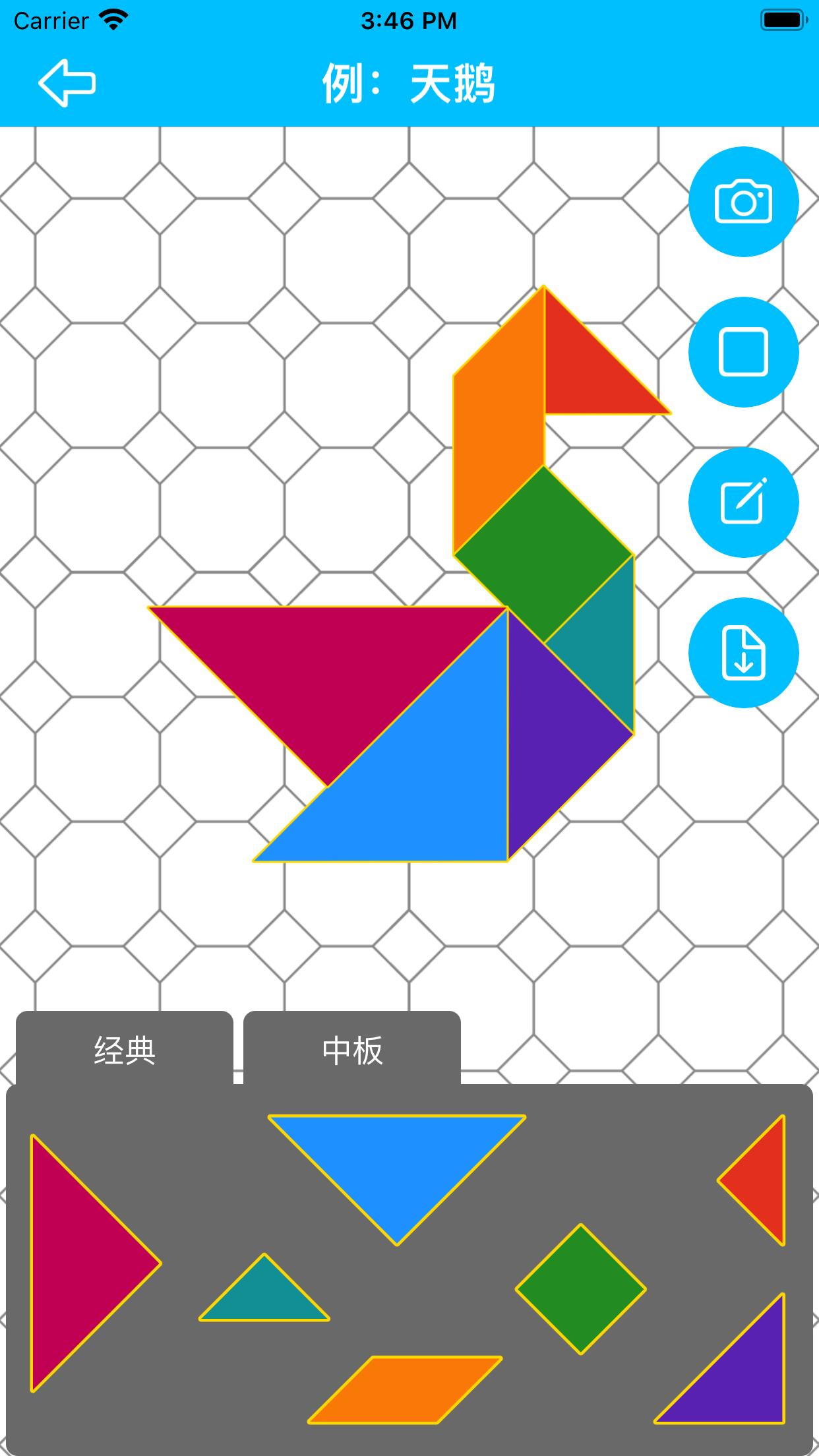Select the orange parallelogram in tray

[405, 1390]
